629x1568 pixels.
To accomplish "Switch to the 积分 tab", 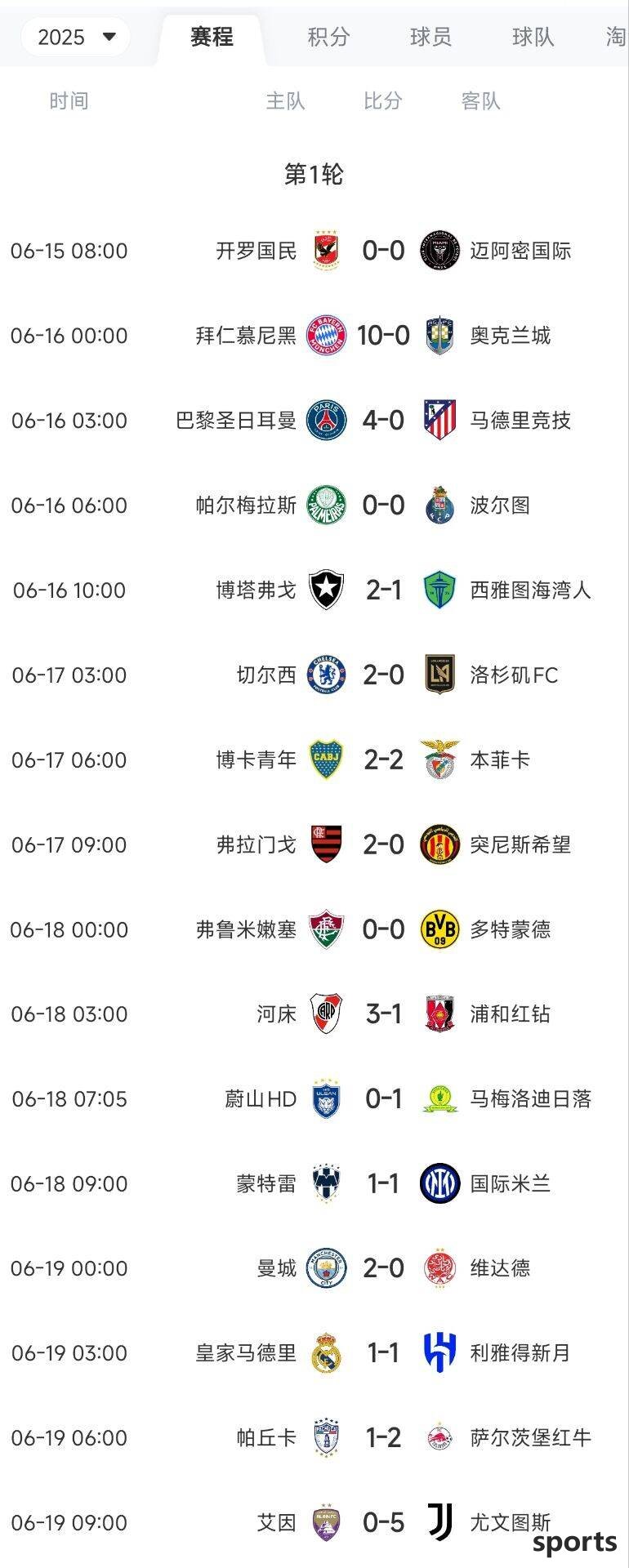I will [x=328, y=37].
